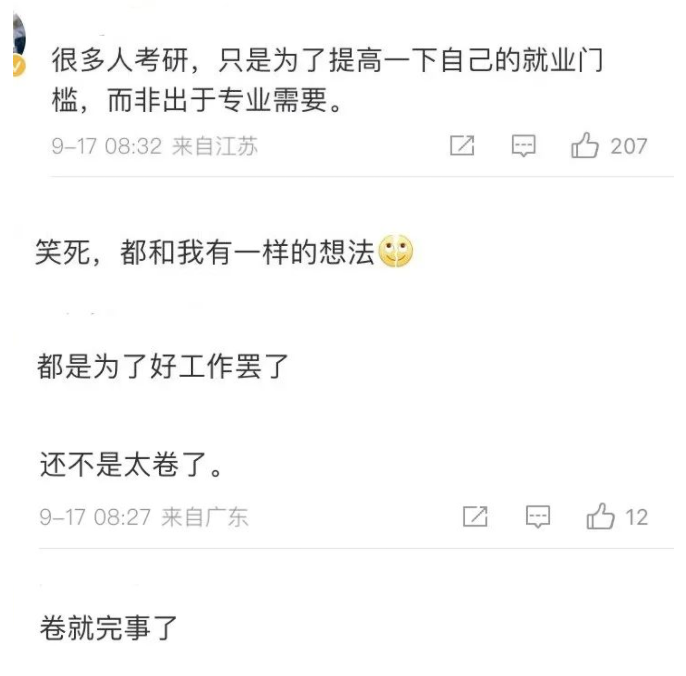
Task: Reply to the comment with 207 likes
Action: pyautogui.click(x=524, y=146)
